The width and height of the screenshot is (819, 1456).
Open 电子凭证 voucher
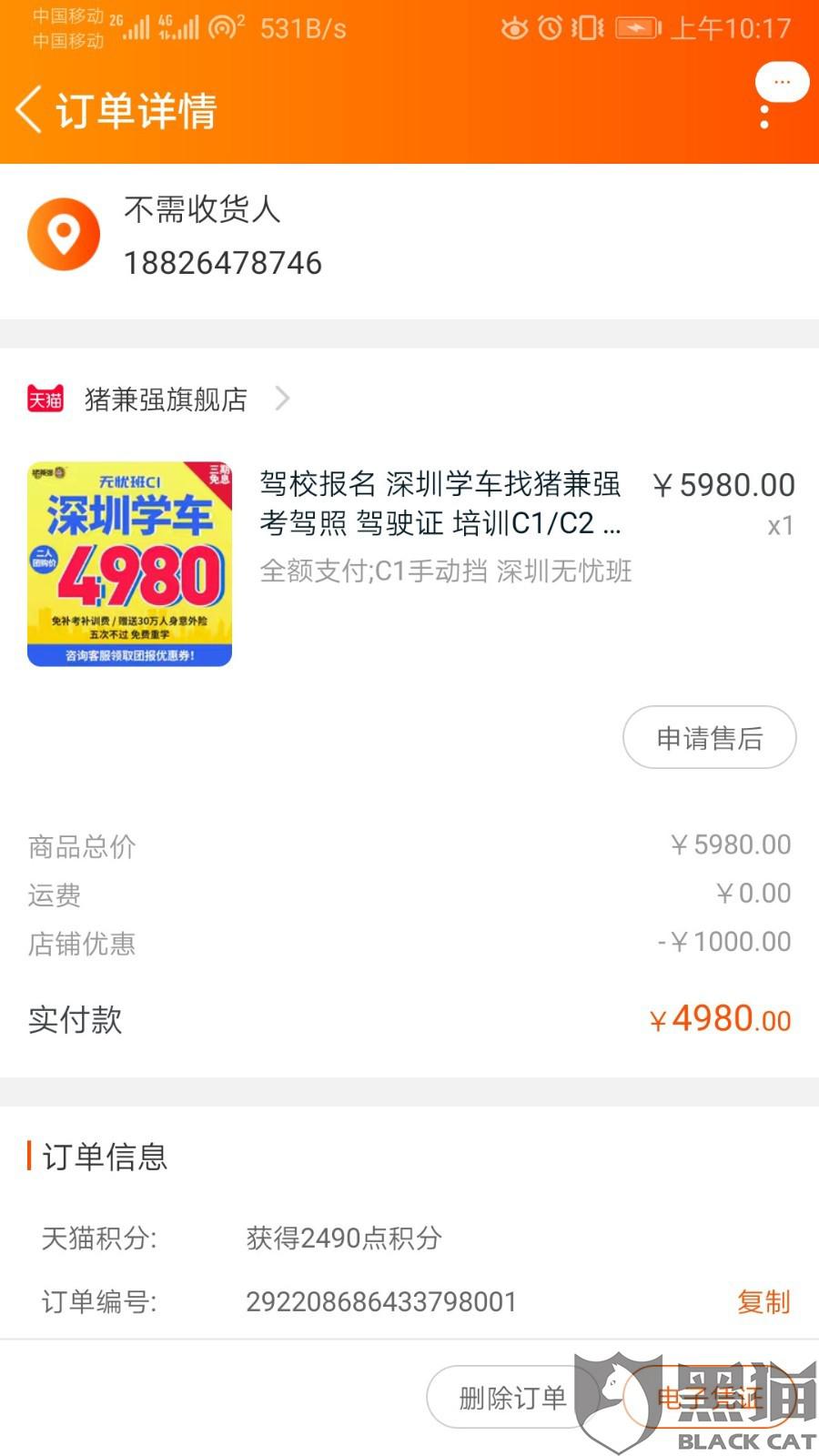point(709,1397)
